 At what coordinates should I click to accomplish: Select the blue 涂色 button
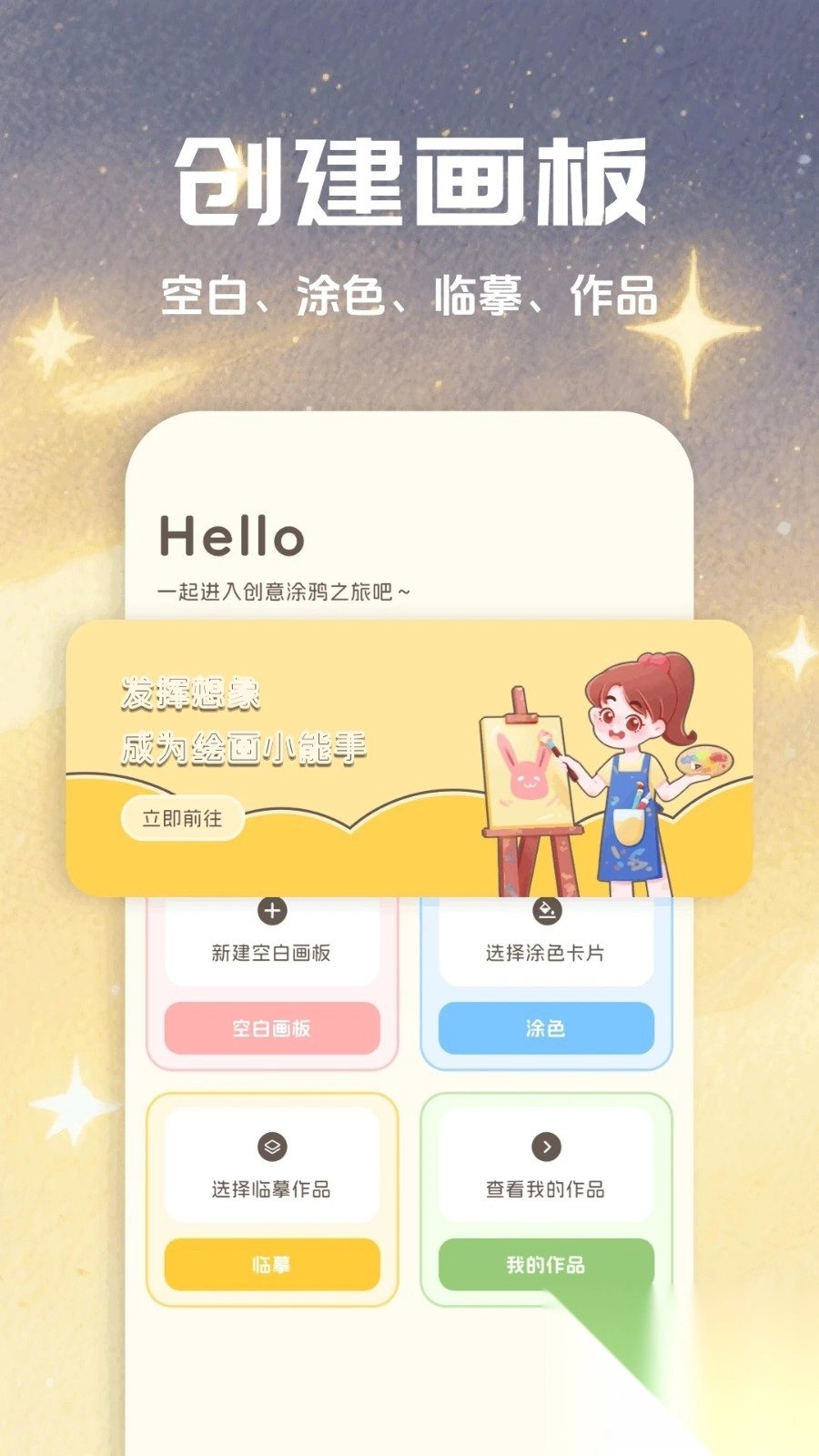(546, 1028)
